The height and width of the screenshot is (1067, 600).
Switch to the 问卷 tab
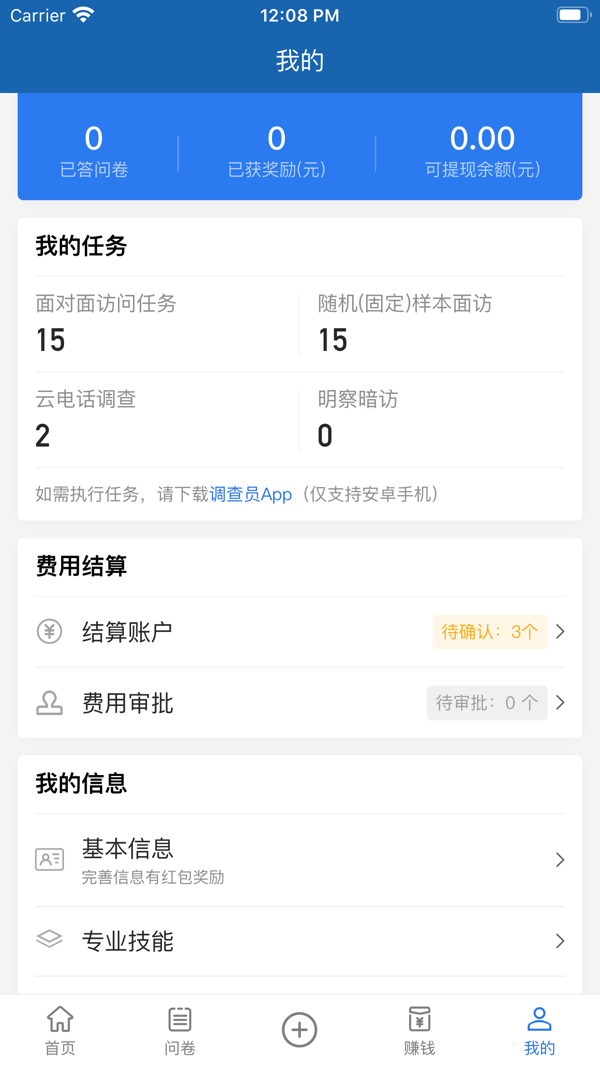[x=180, y=1031]
